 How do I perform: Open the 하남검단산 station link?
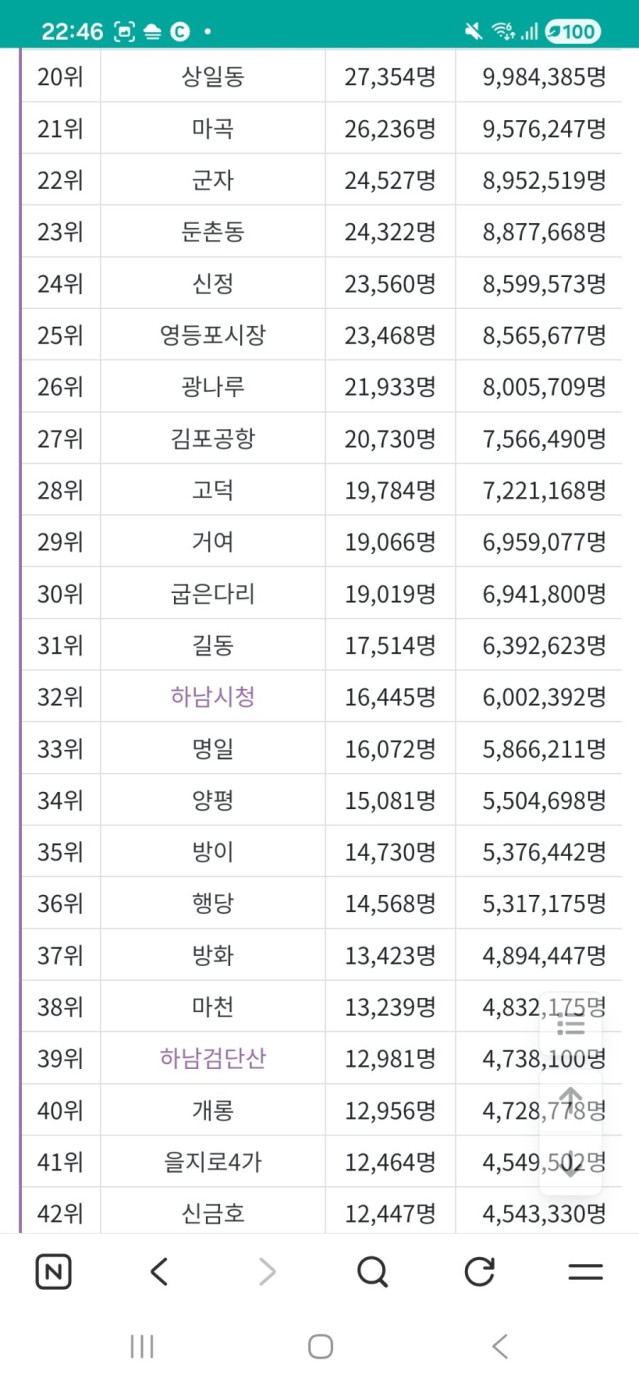coord(212,1059)
